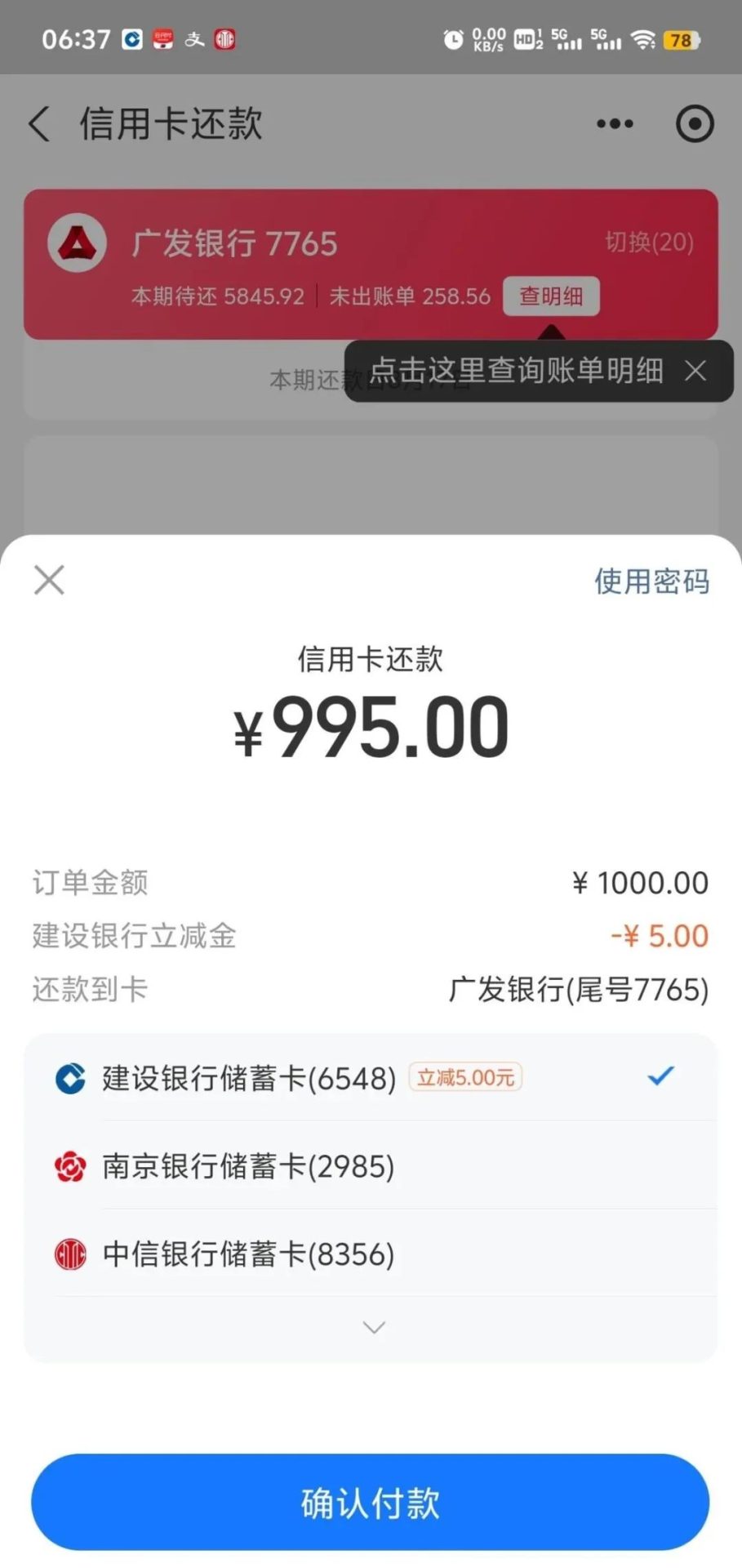Go back from 信用卡还款 page
The width and height of the screenshot is (742, 1568).
[x=39, y=124]
